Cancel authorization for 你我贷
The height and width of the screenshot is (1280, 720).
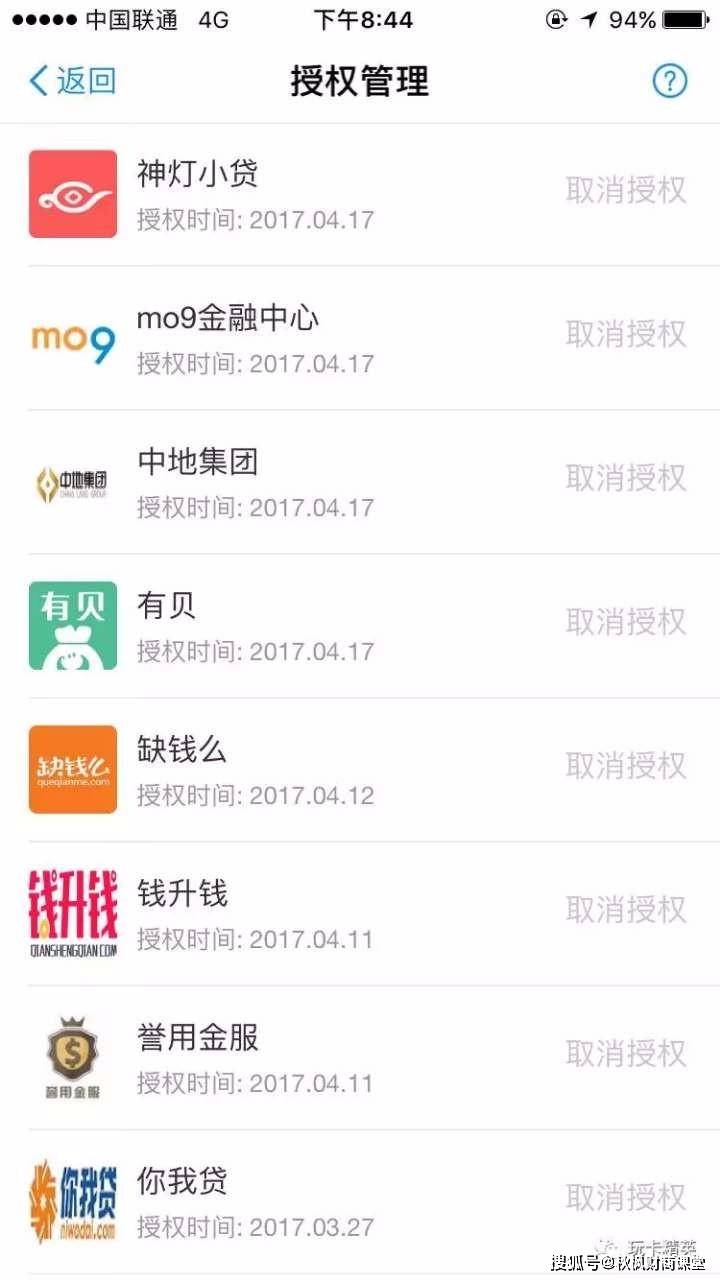point(626,1198)
